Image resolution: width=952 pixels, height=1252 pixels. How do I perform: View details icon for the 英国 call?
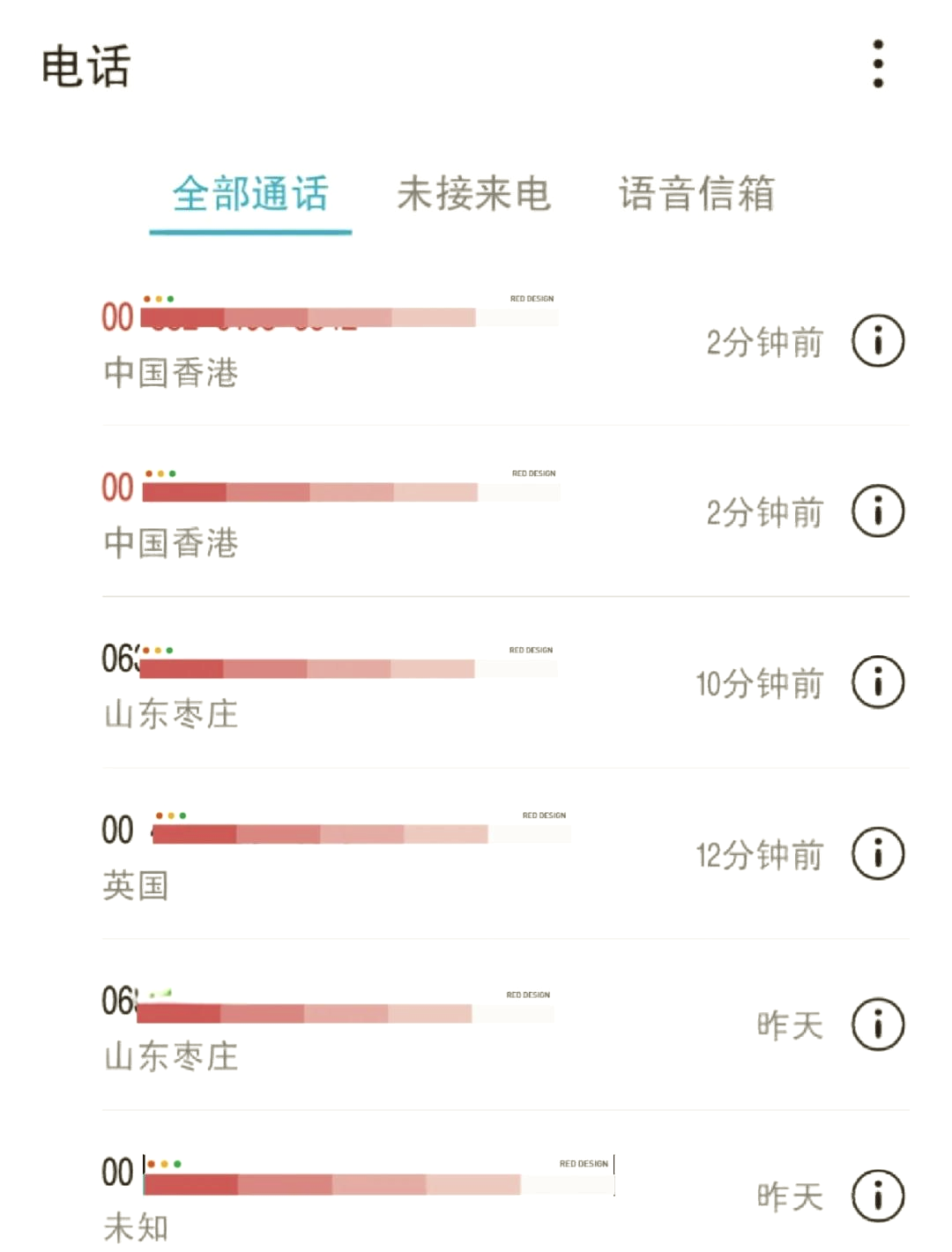pyautogui.click(x=877, y=853)
